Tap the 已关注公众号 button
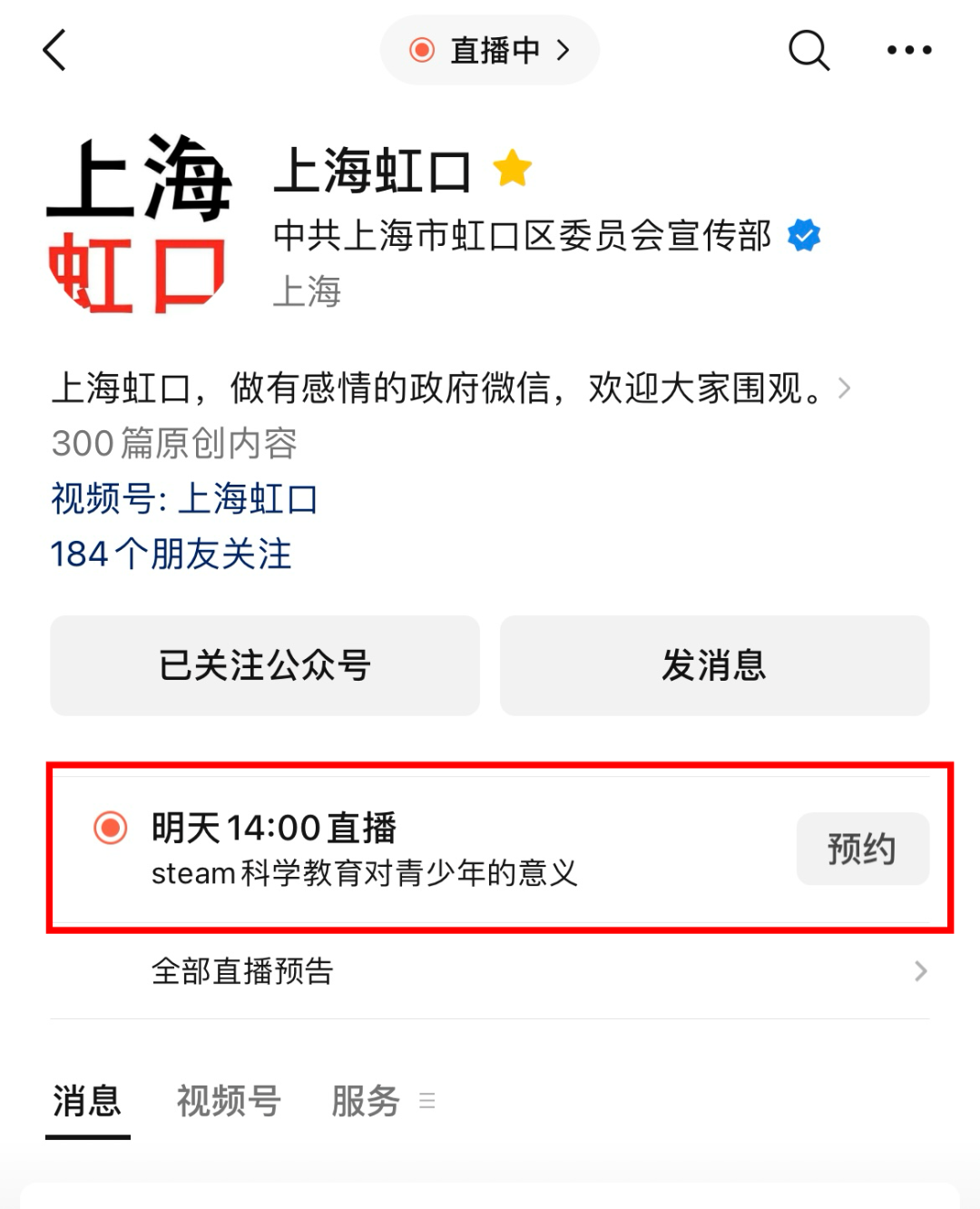Viewport: 980px width, 1209px height. coord(265,665)
